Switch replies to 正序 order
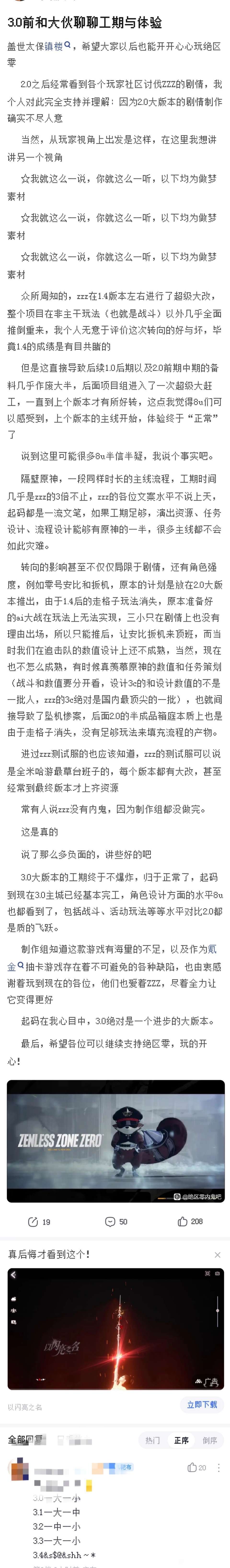This screenshot has height=1568, width=230. tap(181, 1440)
